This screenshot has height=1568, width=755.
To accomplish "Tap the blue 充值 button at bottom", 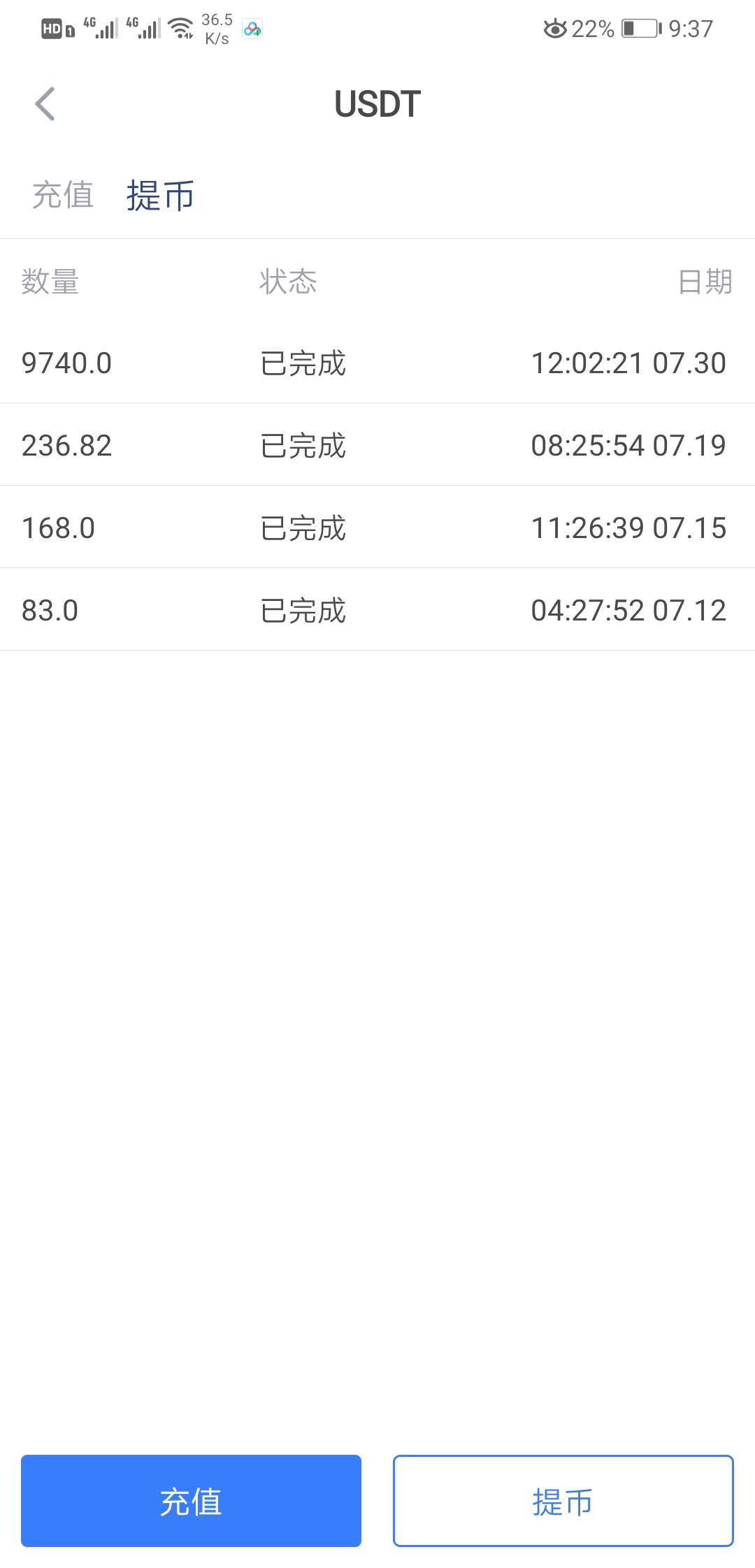I will (x=191, y=1501).
